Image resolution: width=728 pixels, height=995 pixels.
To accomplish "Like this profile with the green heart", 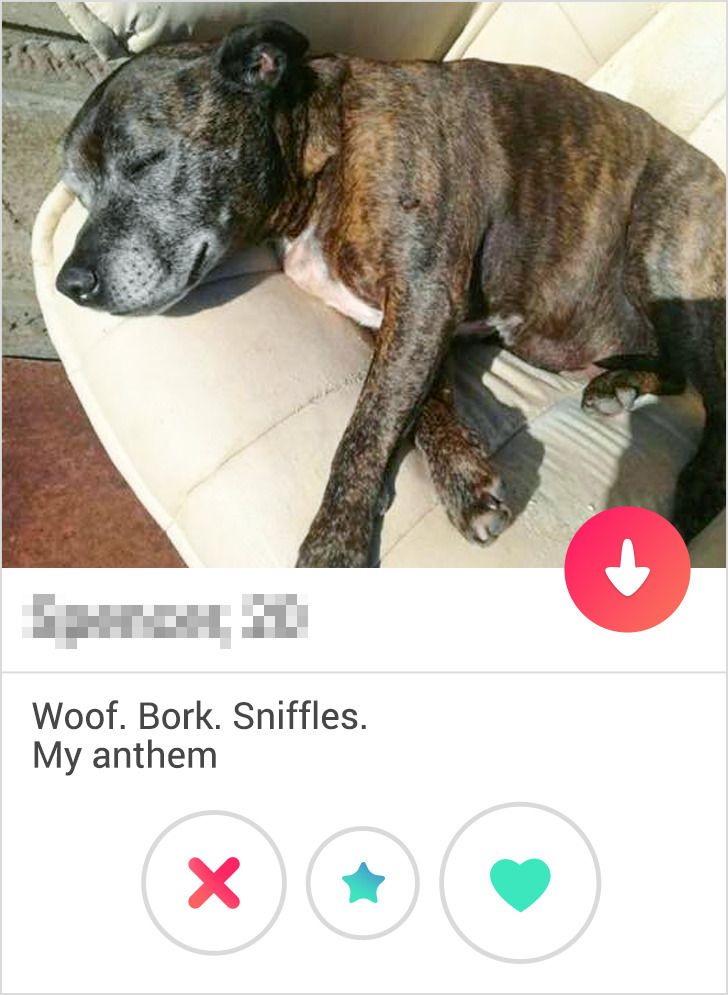I will tap(520, 883).
